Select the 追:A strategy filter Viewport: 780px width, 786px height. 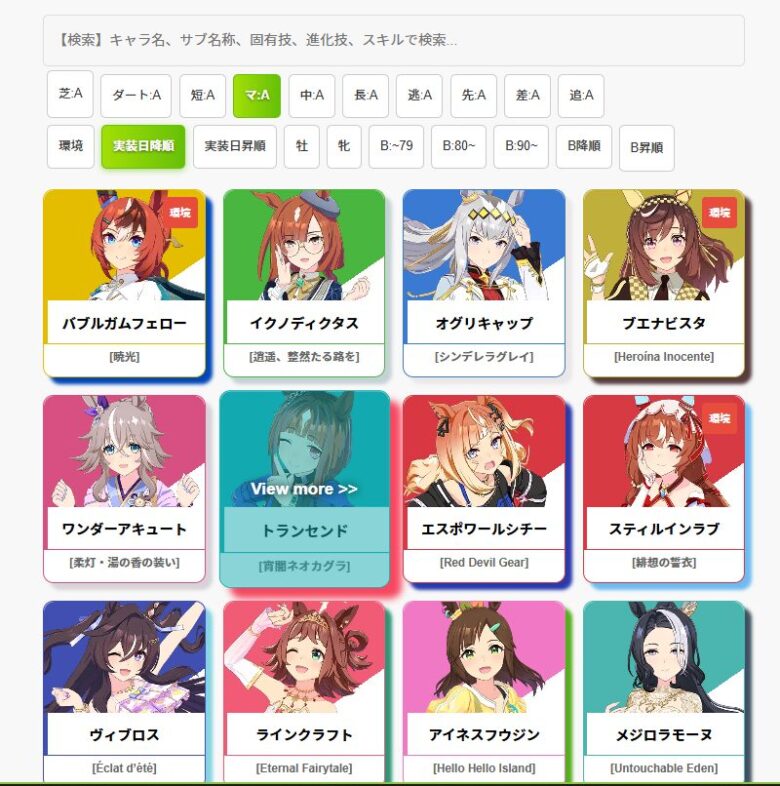click(581, 95)
